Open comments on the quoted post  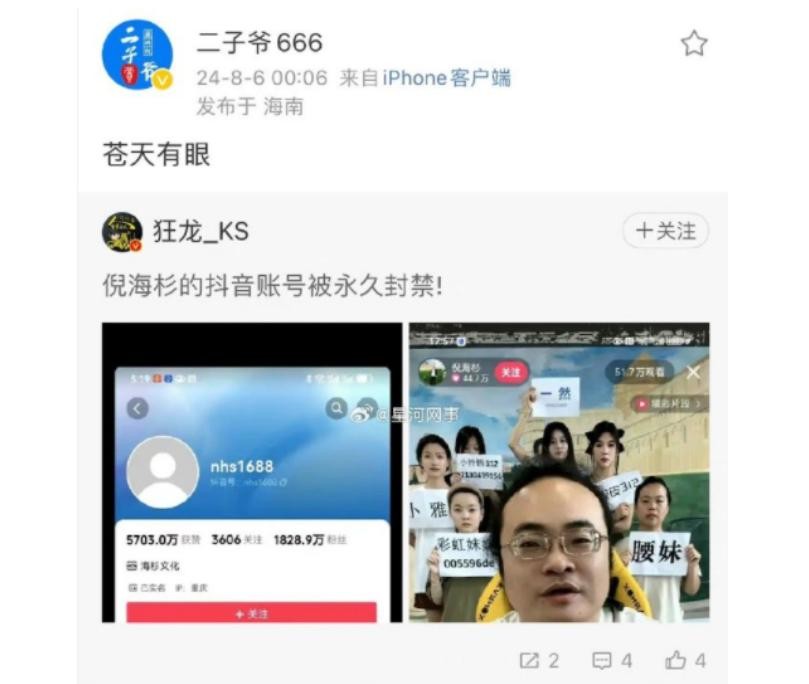pos(612,660)
